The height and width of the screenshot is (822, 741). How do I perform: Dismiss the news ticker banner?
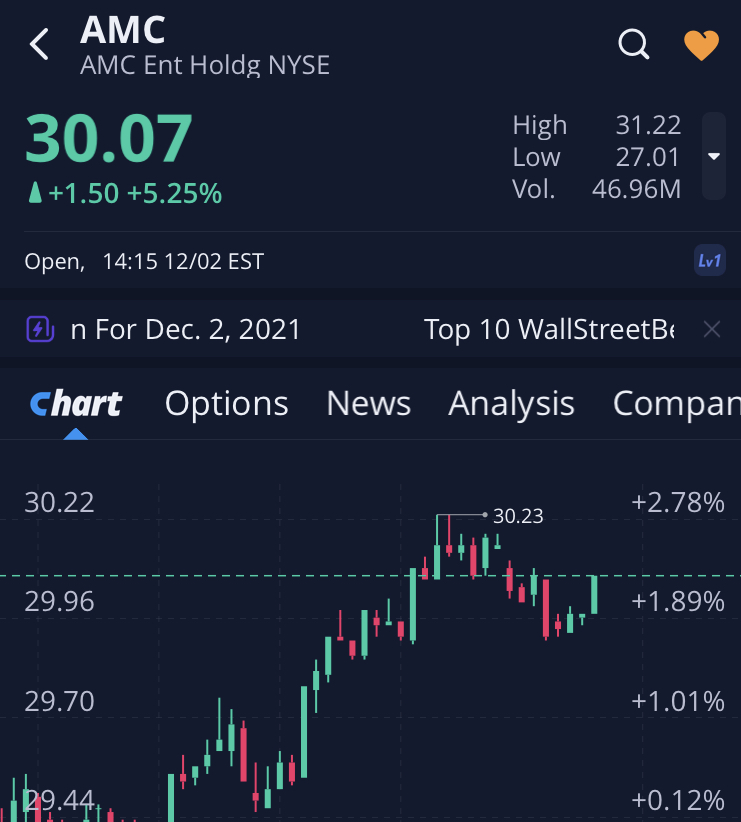[712, 329]
